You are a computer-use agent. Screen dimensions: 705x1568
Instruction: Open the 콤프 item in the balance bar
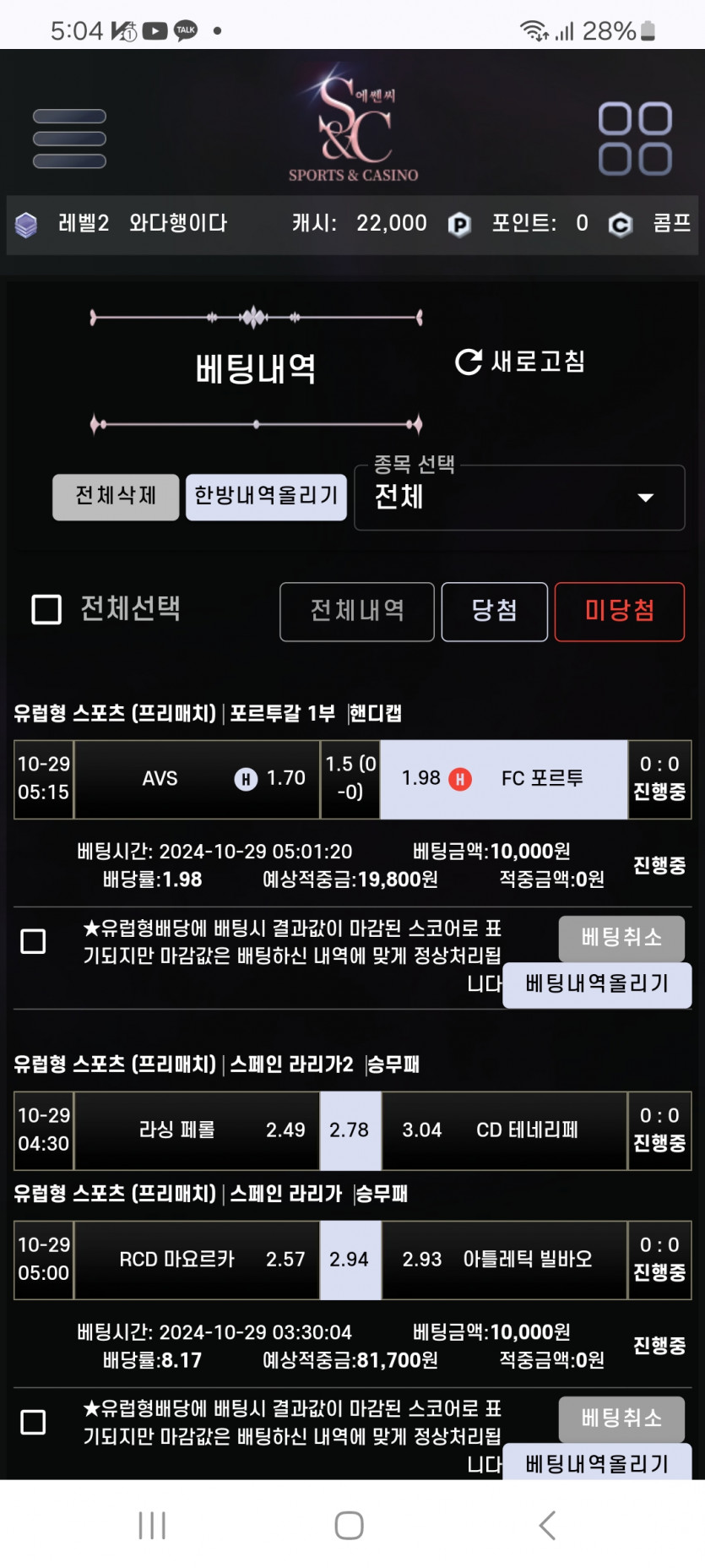point(671,223)
